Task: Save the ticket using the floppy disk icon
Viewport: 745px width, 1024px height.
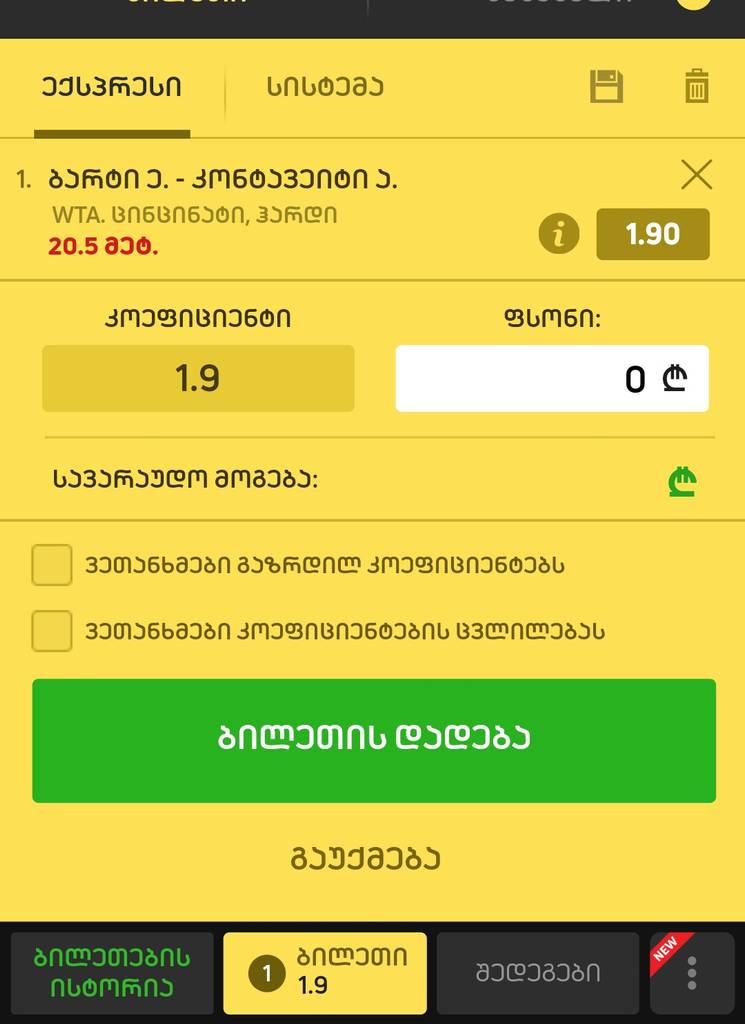Action: pyautogui.click(x=606, y=87)
